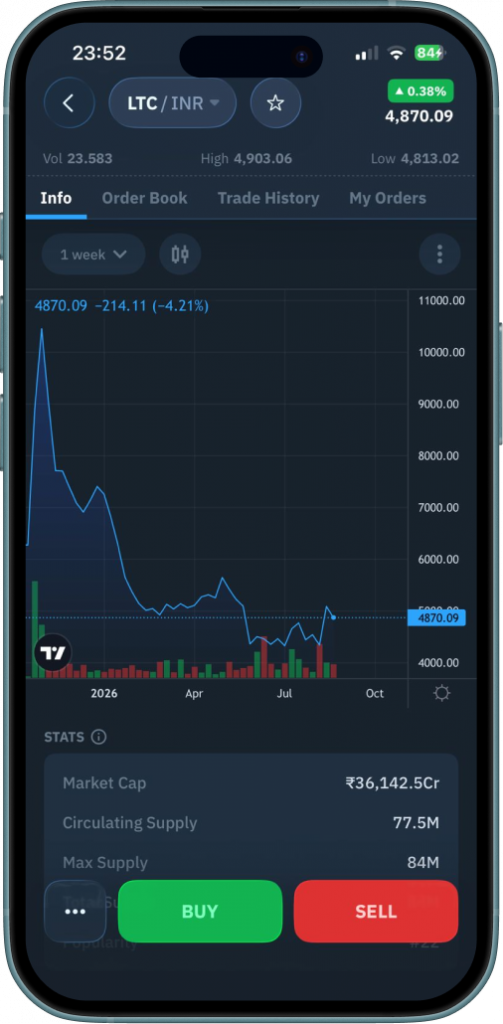Open more options ellipsis beside BUY
Screen dimensions: 503x1024
click(x=75, y=911)
